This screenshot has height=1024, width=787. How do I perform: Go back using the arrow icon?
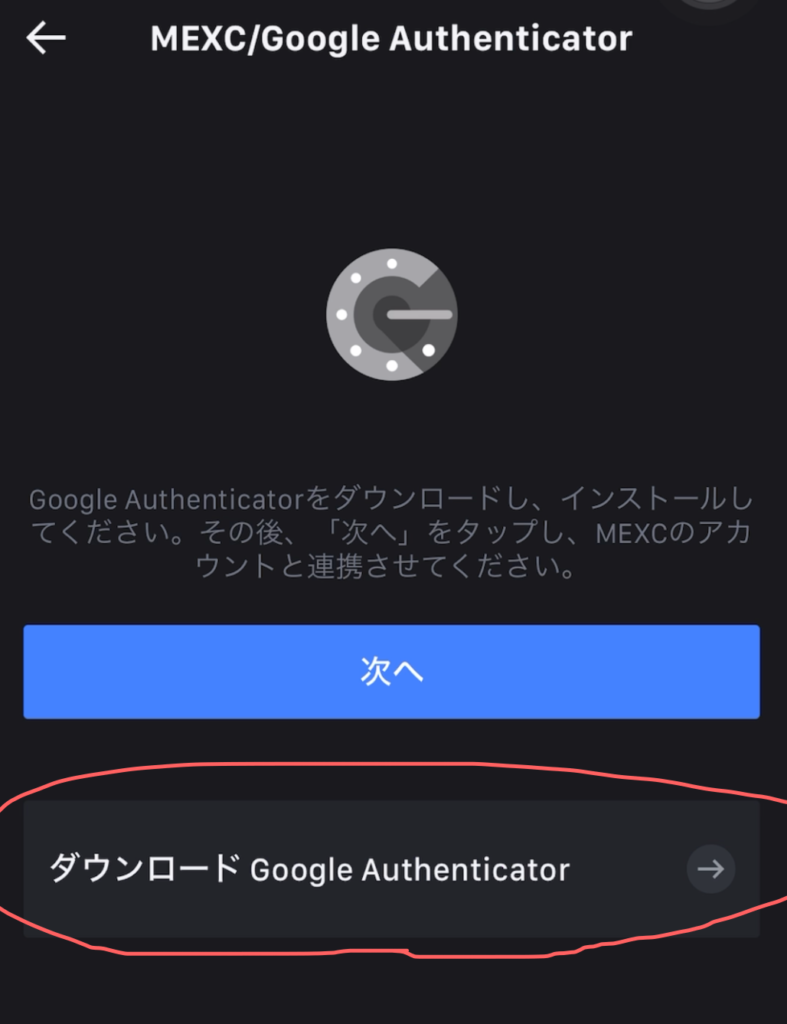(46, 39)
